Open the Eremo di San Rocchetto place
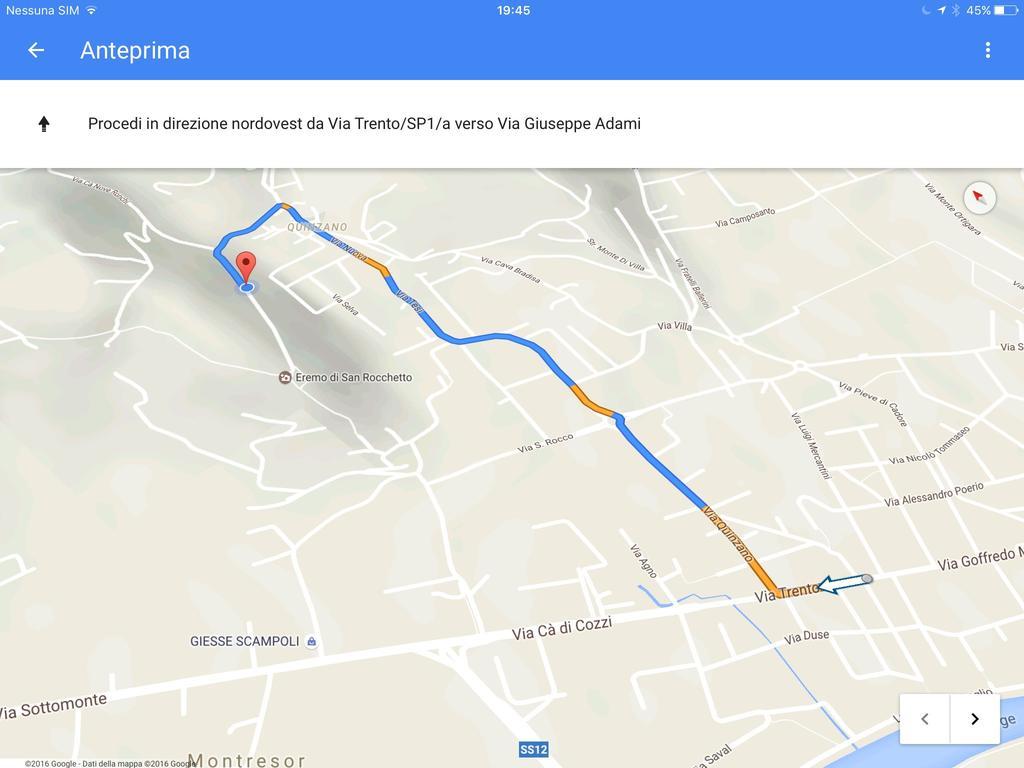The height and width of the screenshot is (768, 1024). point(286,378)
